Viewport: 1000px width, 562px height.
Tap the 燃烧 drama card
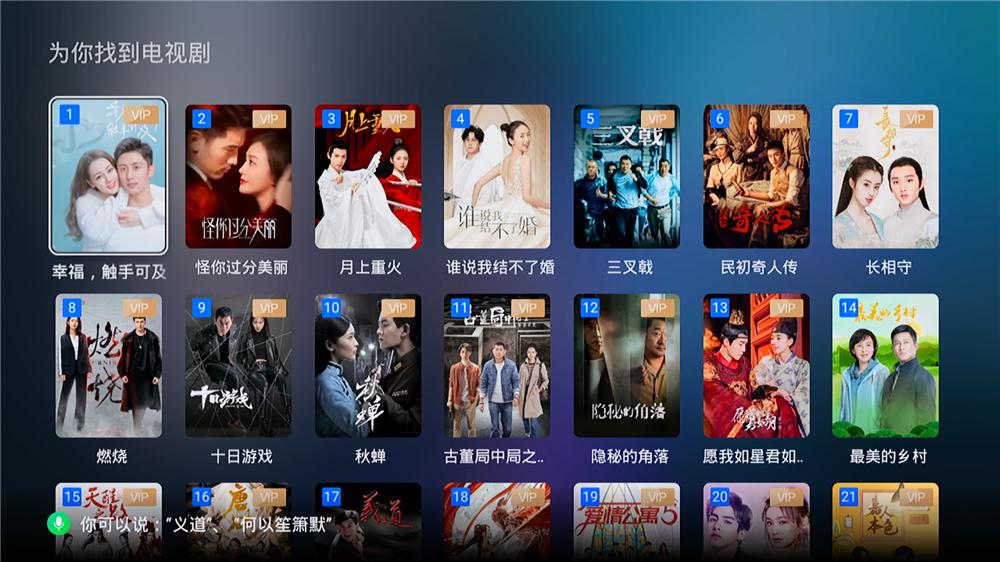[x=108, y=366]
